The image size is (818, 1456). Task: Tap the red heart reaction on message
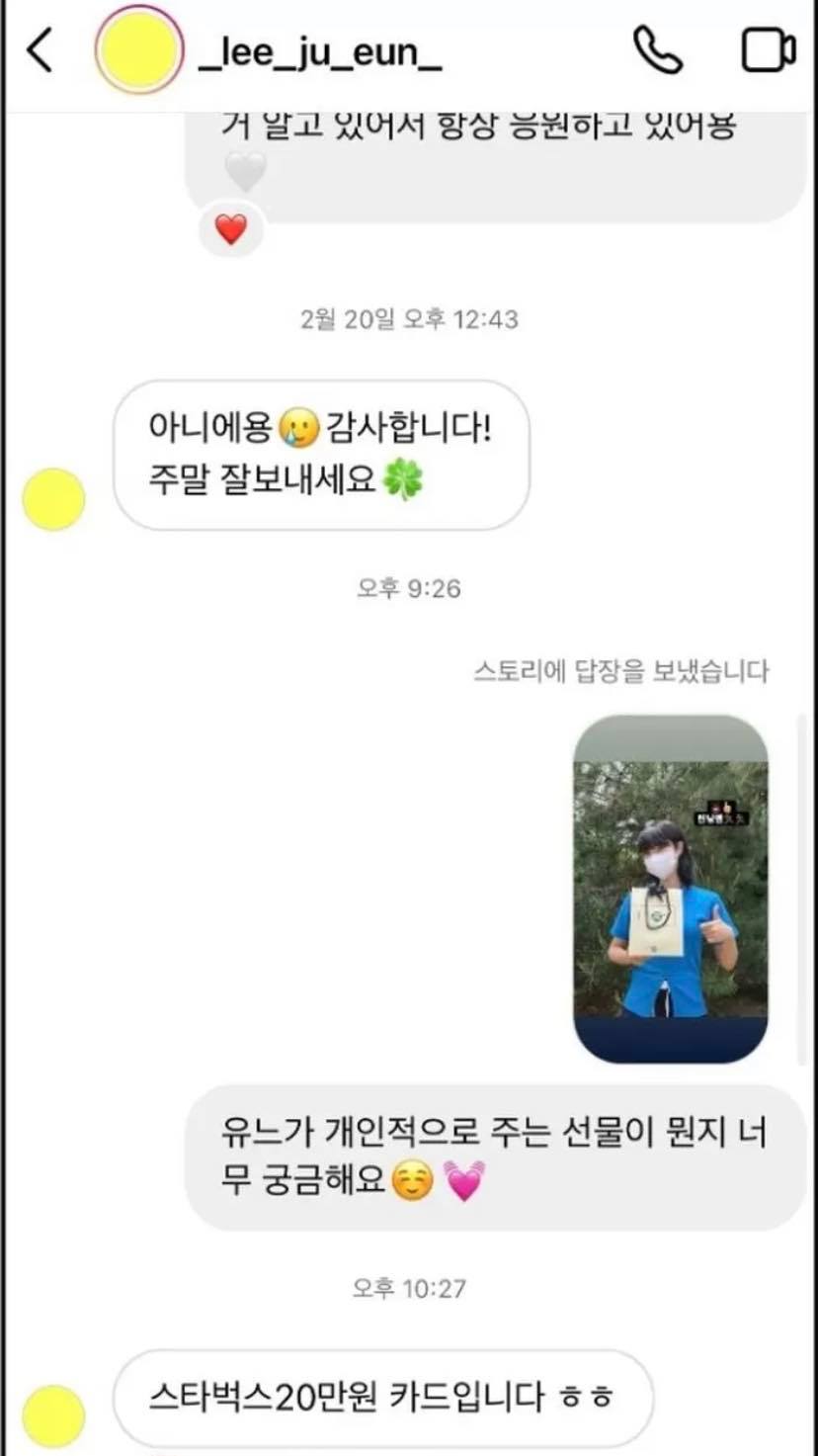(231, 230)
